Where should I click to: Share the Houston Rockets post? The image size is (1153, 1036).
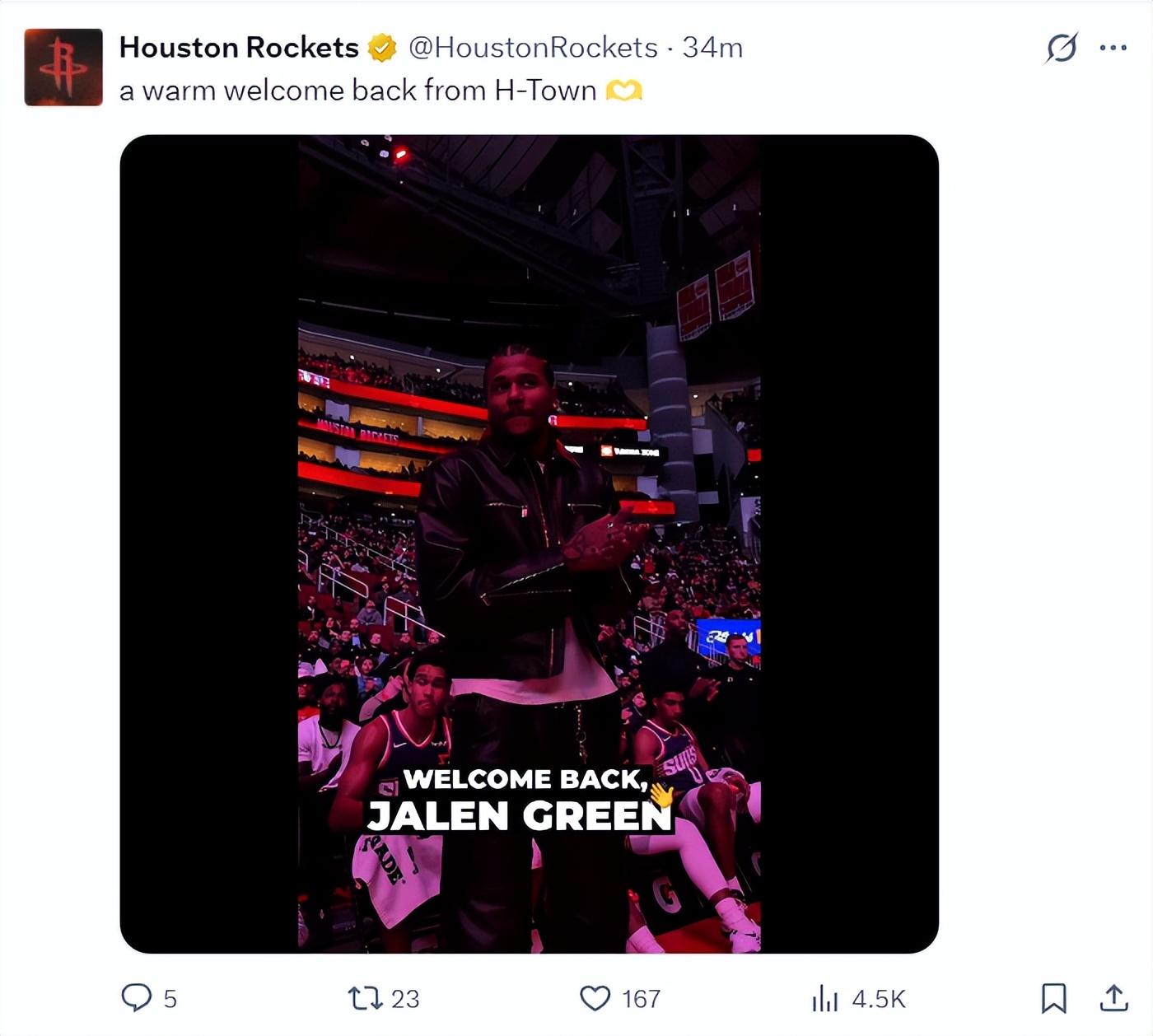[x=1113, y=998]
